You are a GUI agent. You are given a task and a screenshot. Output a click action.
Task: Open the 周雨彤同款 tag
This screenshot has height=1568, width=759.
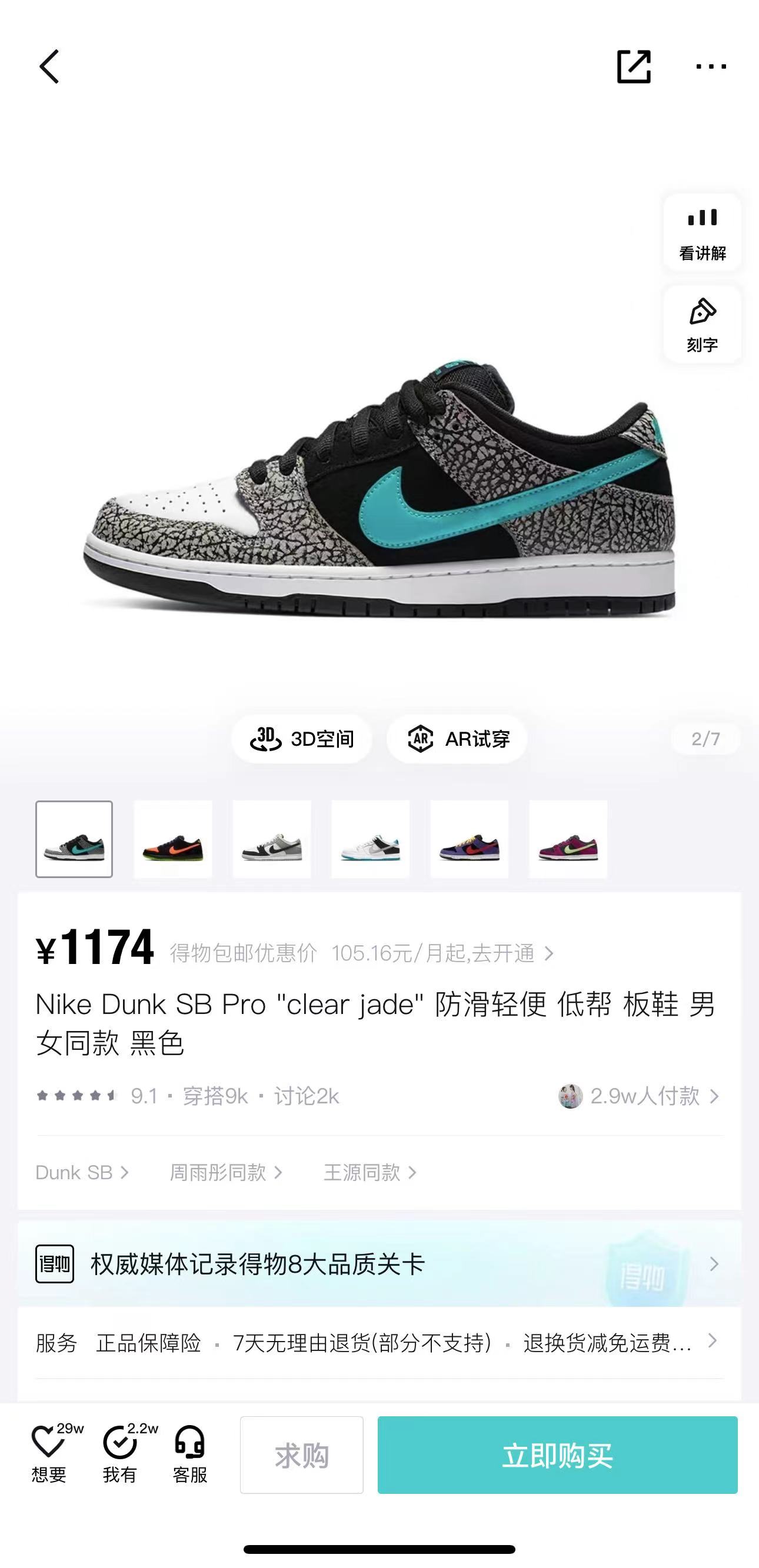[x=226, y=1172]
